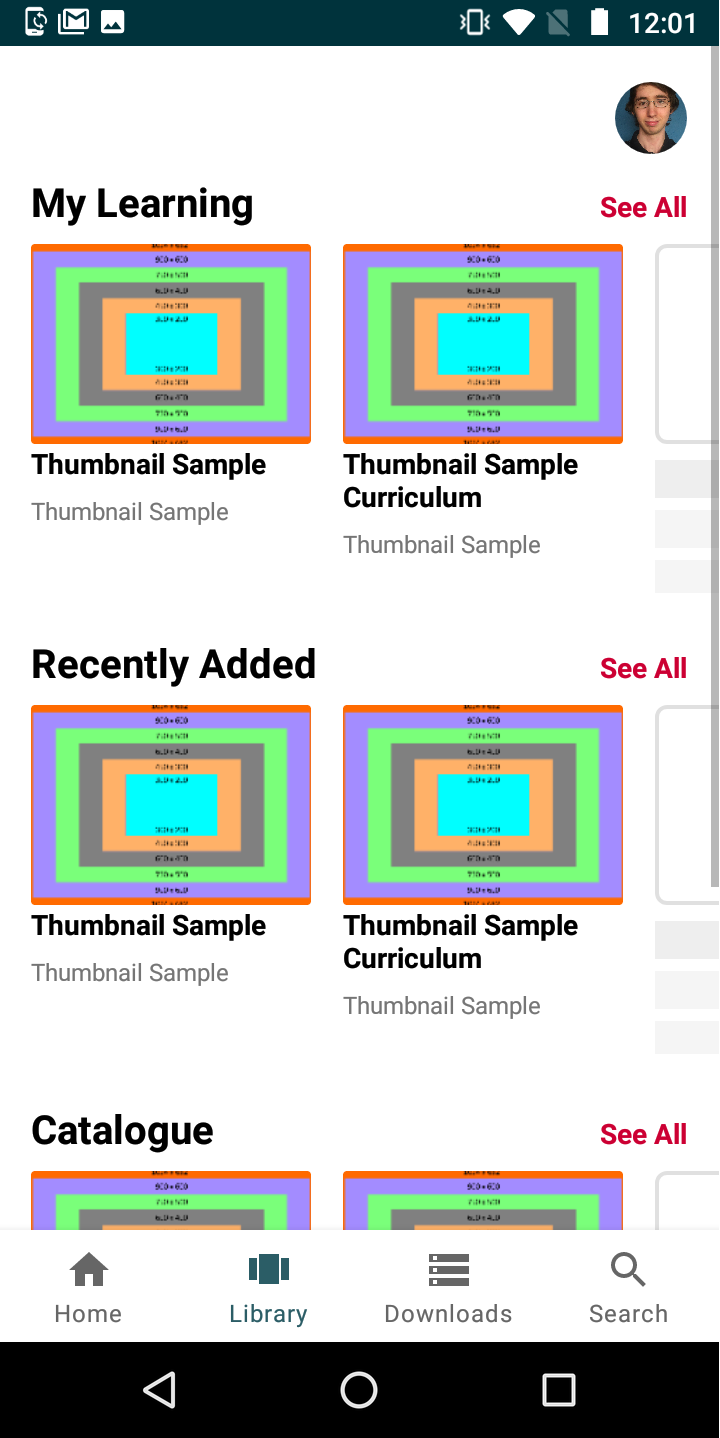The height and width of the screenshot is (1438, 720).
Task: Tap See All next to My Learning
Action: (x=643, y=207)
